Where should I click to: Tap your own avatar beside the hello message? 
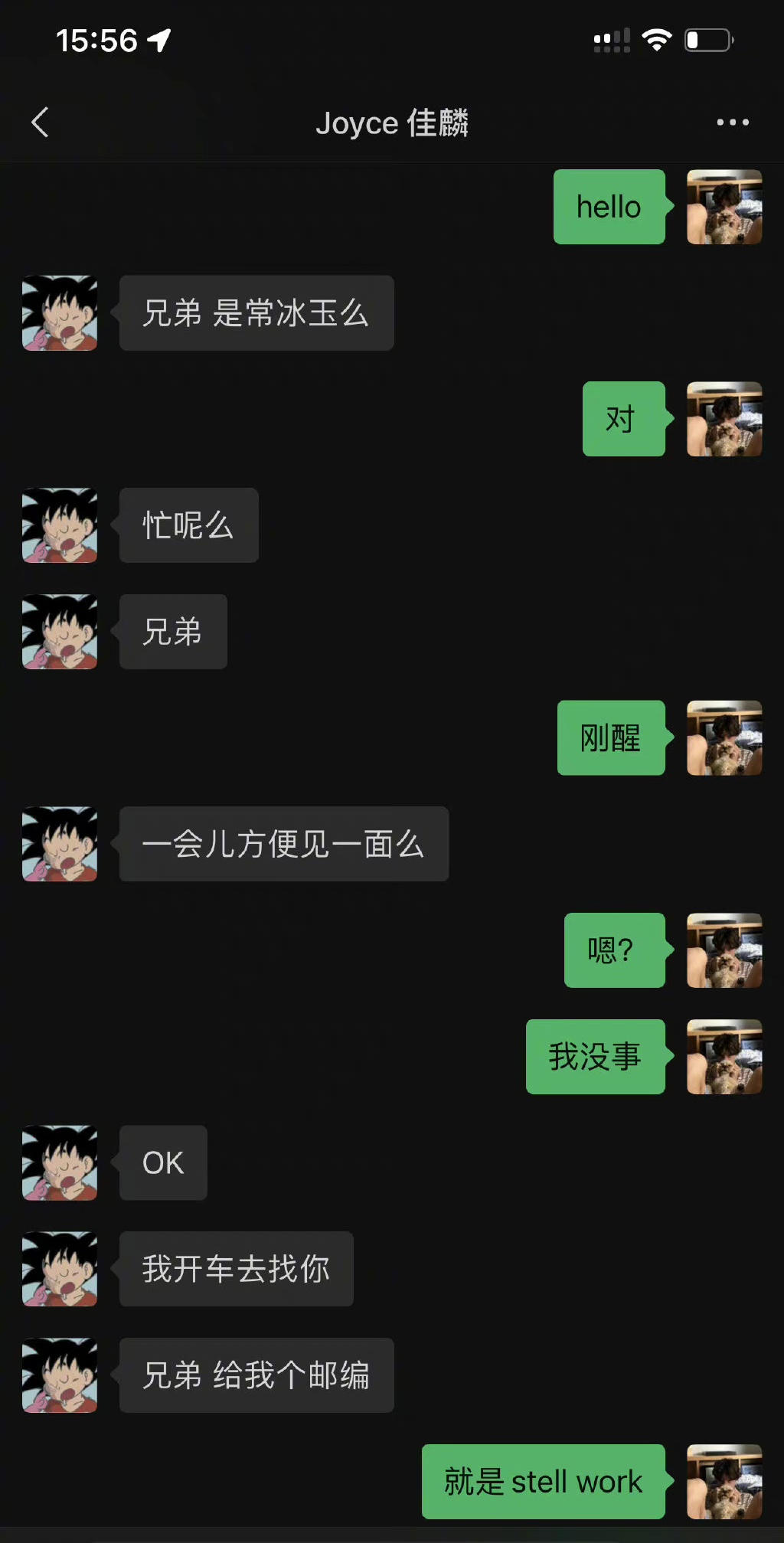[724, 208]
